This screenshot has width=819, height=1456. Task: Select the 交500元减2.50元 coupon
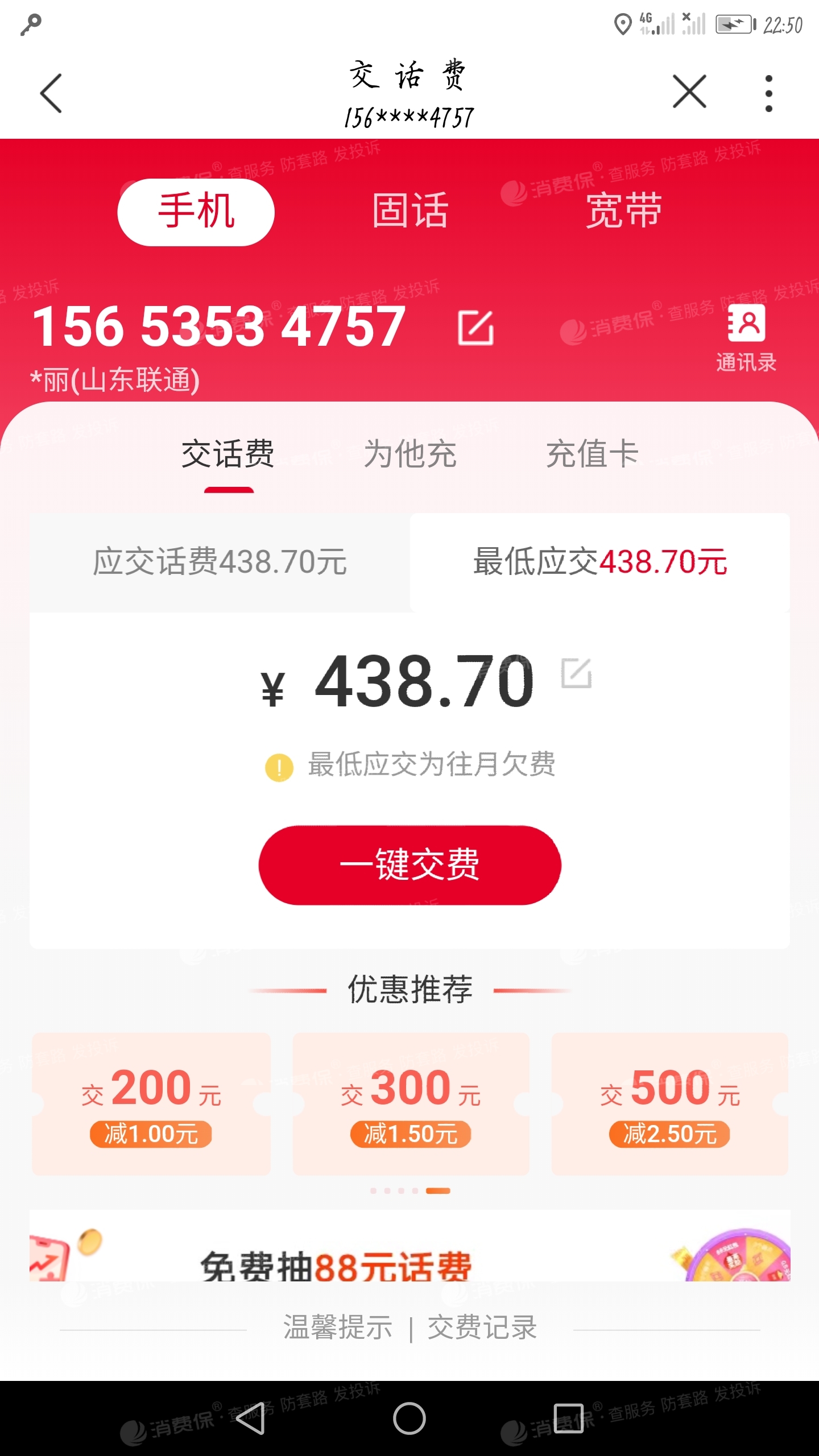(x=671, y=1103)
